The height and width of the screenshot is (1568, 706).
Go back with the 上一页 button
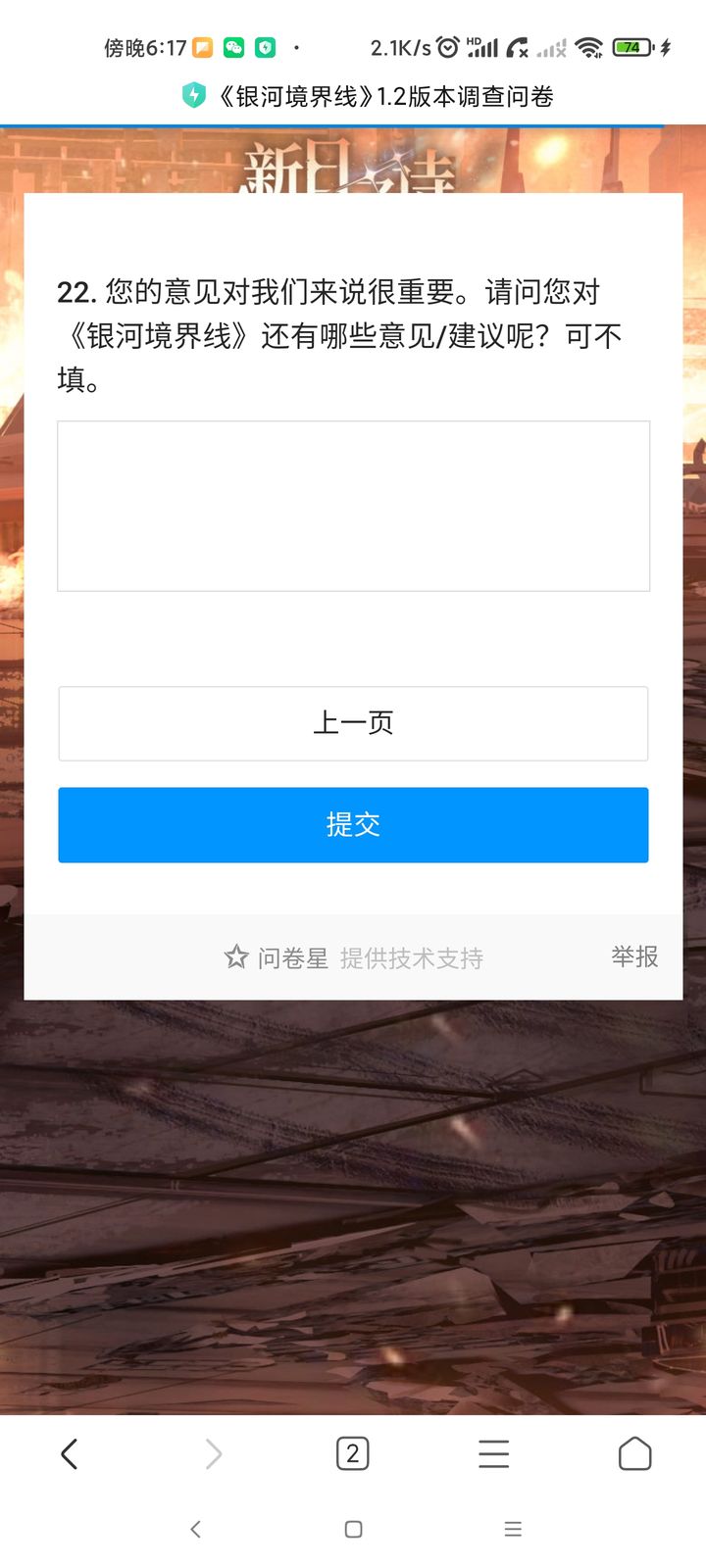(353, 723)
